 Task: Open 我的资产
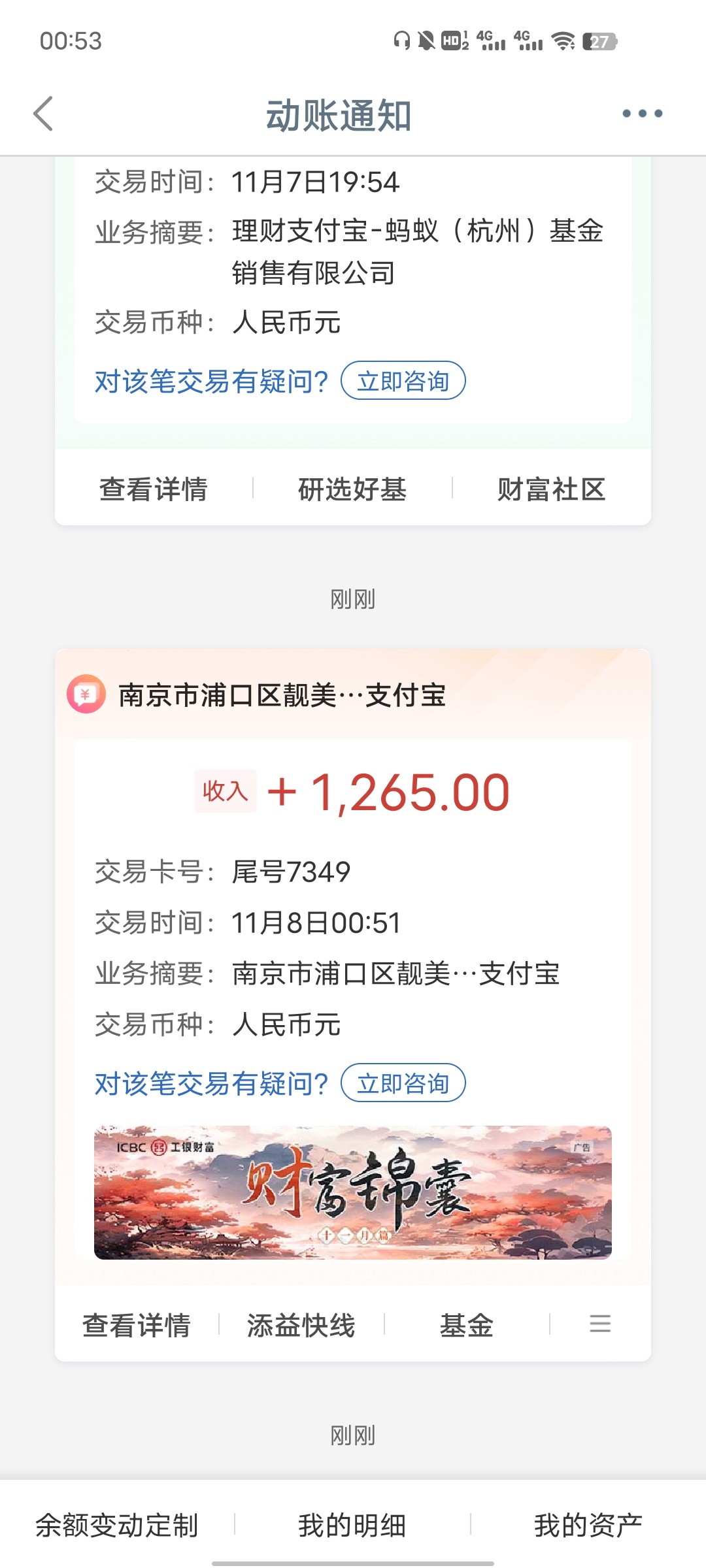pyautogui.click(x=588, y=1526)
